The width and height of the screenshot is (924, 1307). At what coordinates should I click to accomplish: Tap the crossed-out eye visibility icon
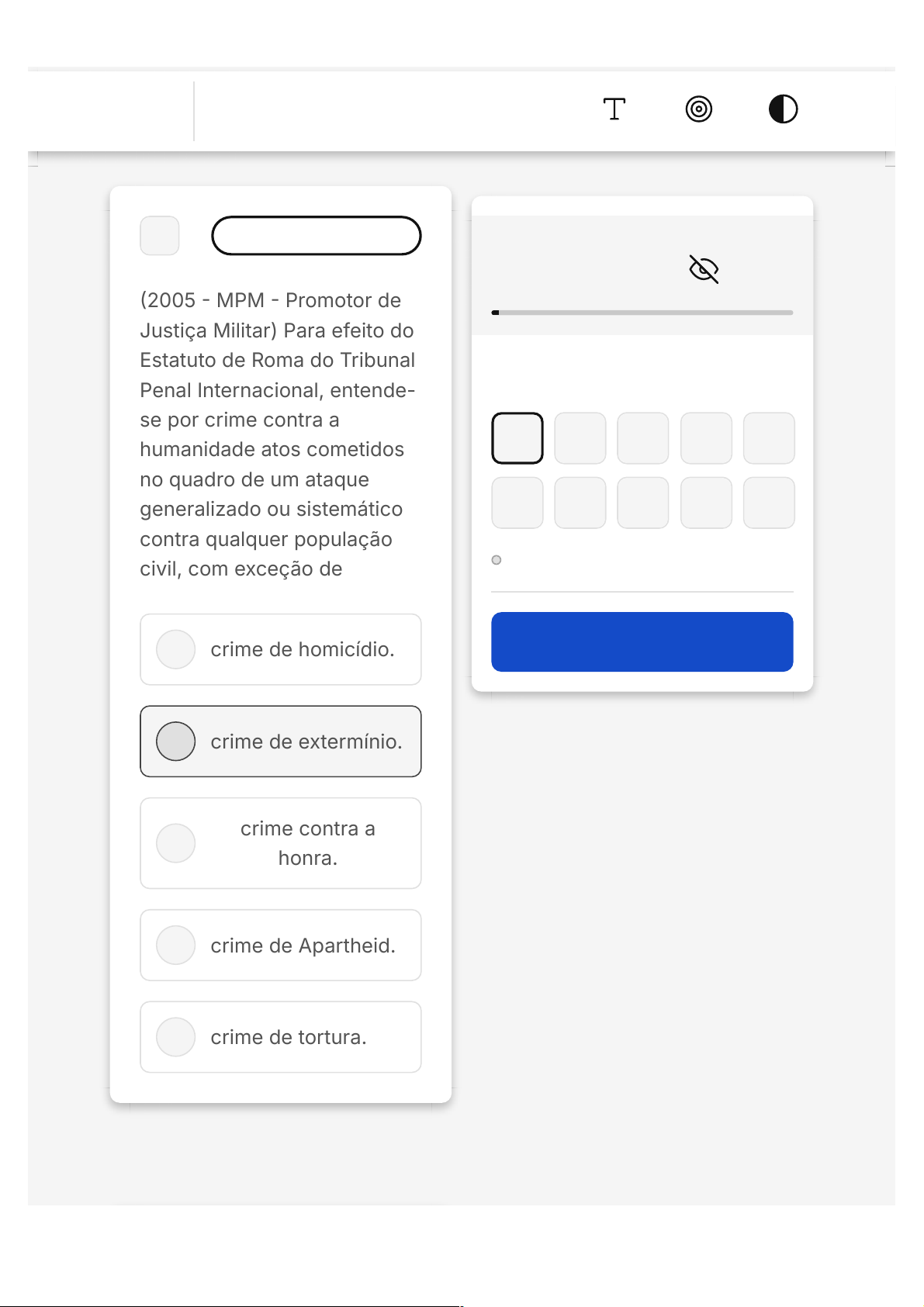click(x=704, y=269)
